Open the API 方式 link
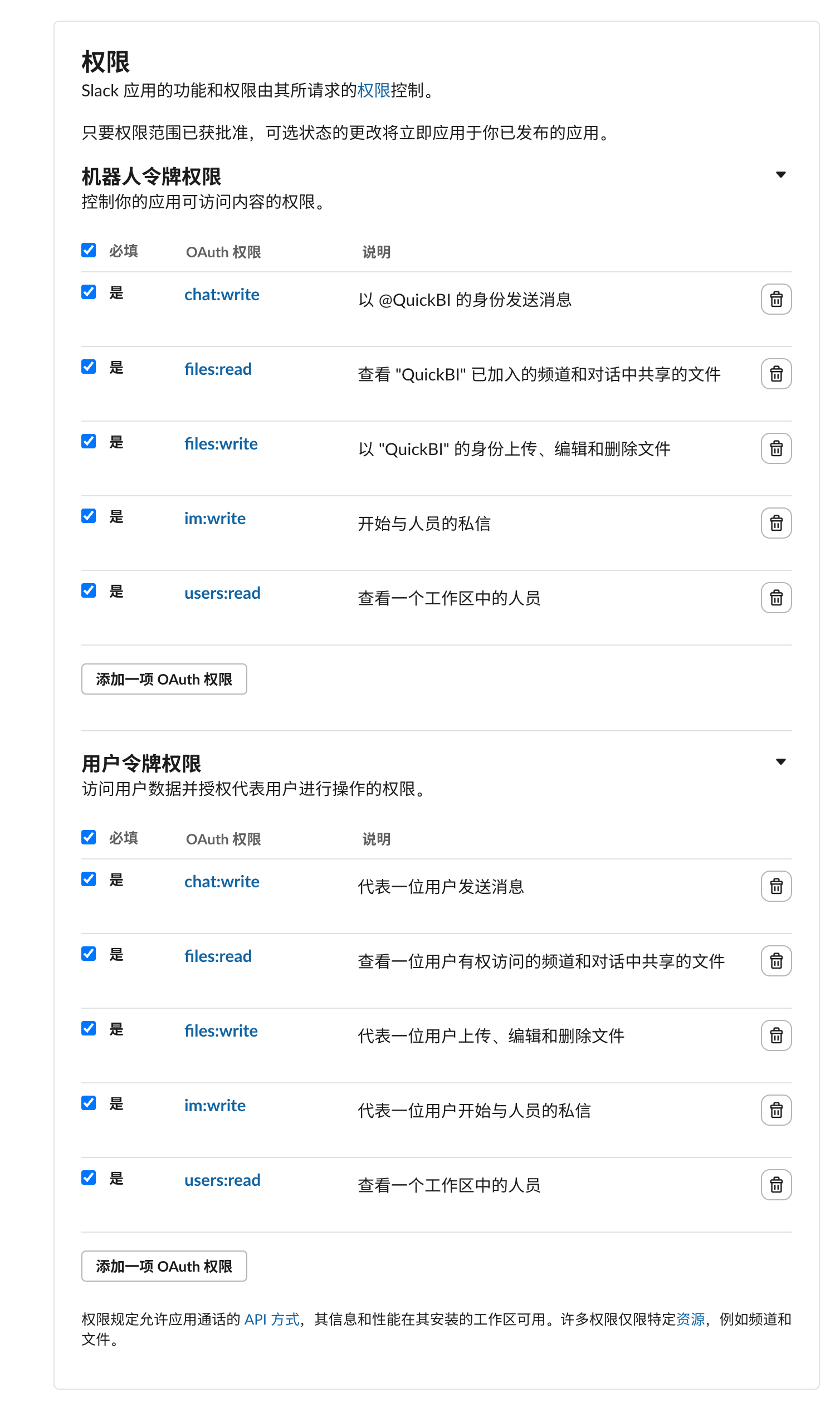The height and width of the screenshot is (1407, 840). click(272, 1320)
